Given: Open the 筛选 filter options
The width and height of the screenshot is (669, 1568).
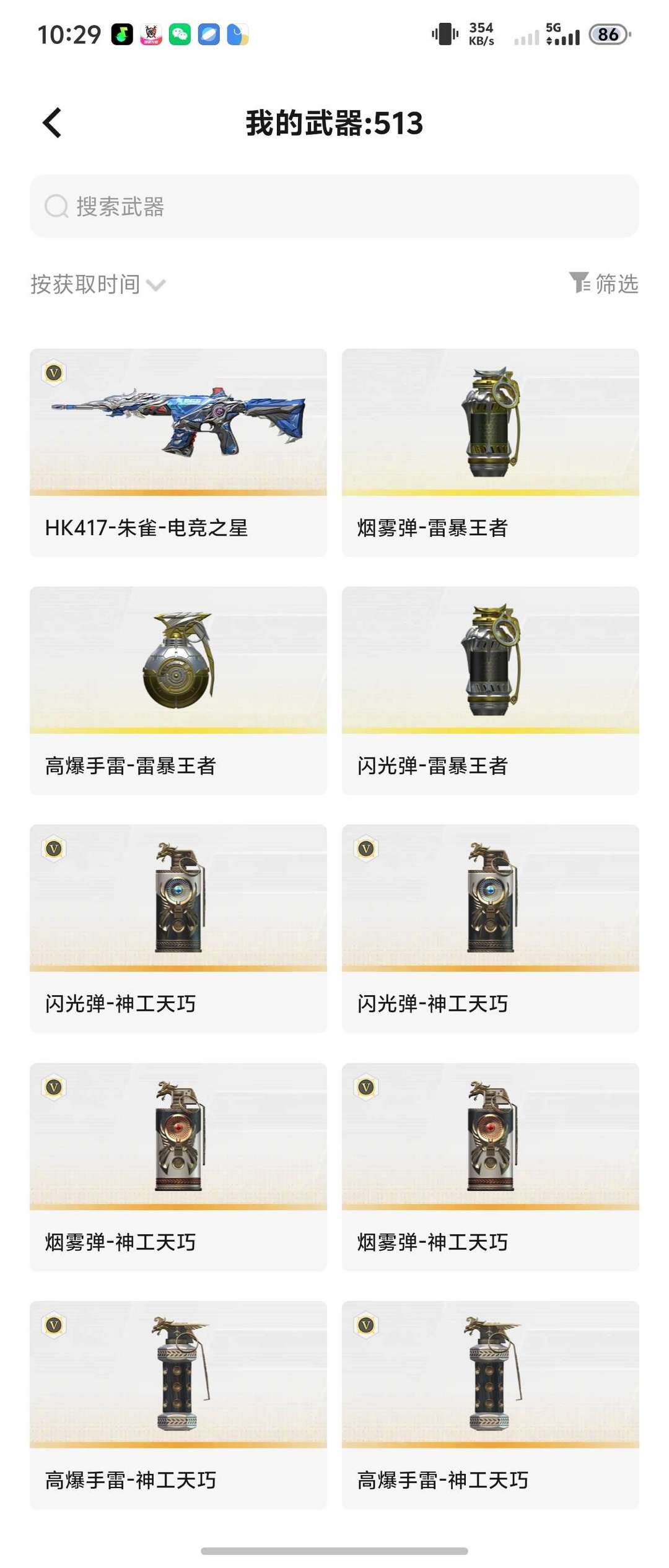Looking at the screenshot, I should pyautogui.click(x=604, y=283).
